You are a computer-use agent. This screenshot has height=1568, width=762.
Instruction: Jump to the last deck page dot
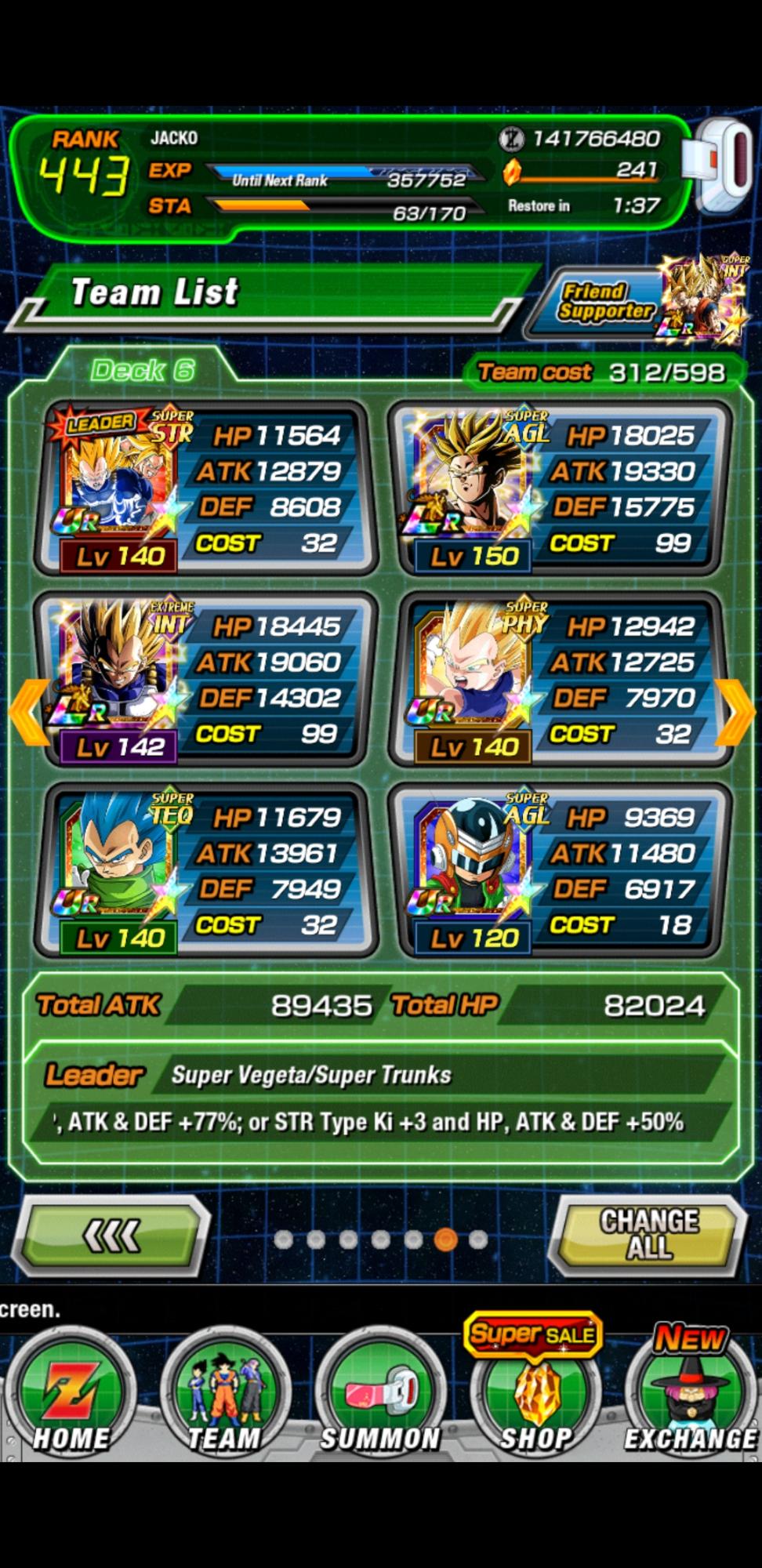pyautogui.click(x=478, y=1240)
